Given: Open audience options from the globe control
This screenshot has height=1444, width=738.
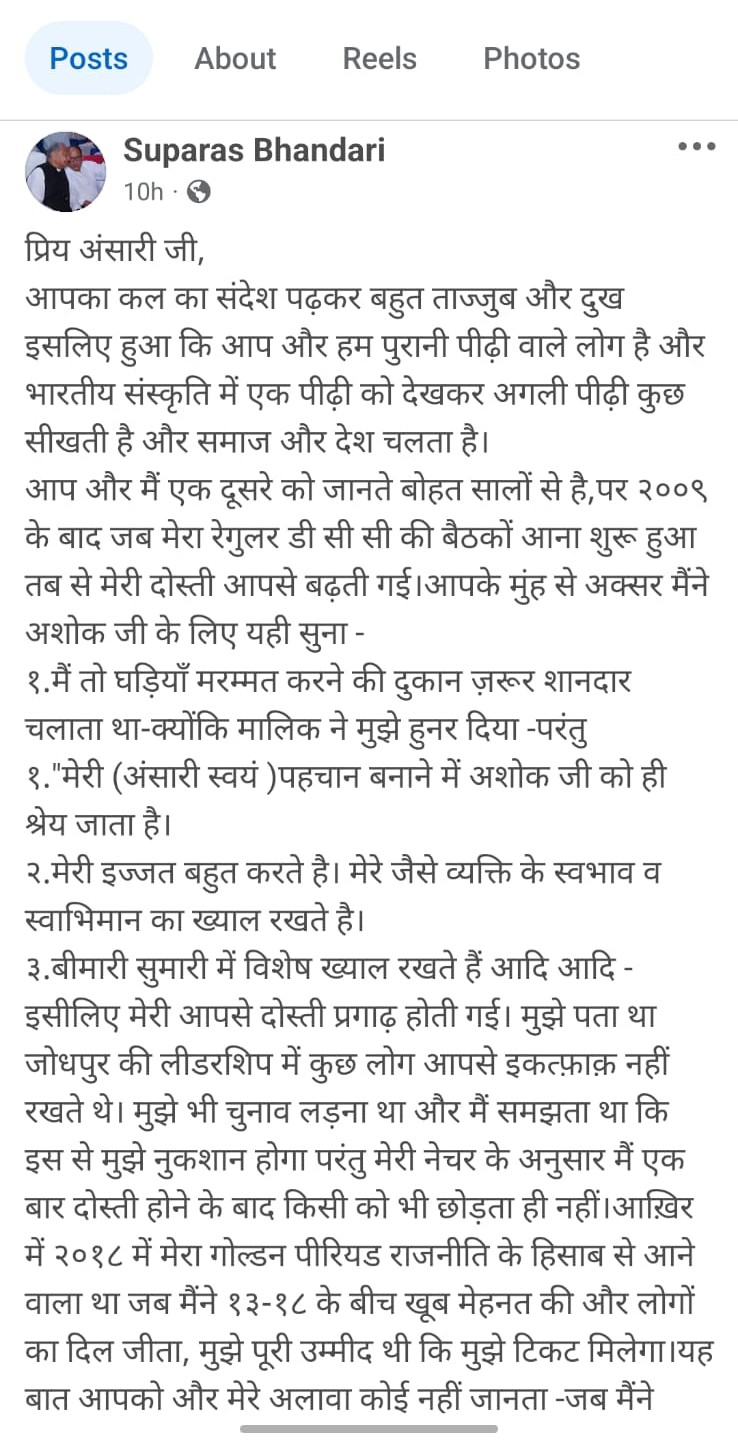Looking at the screenshot, I should tap(200, 190).
